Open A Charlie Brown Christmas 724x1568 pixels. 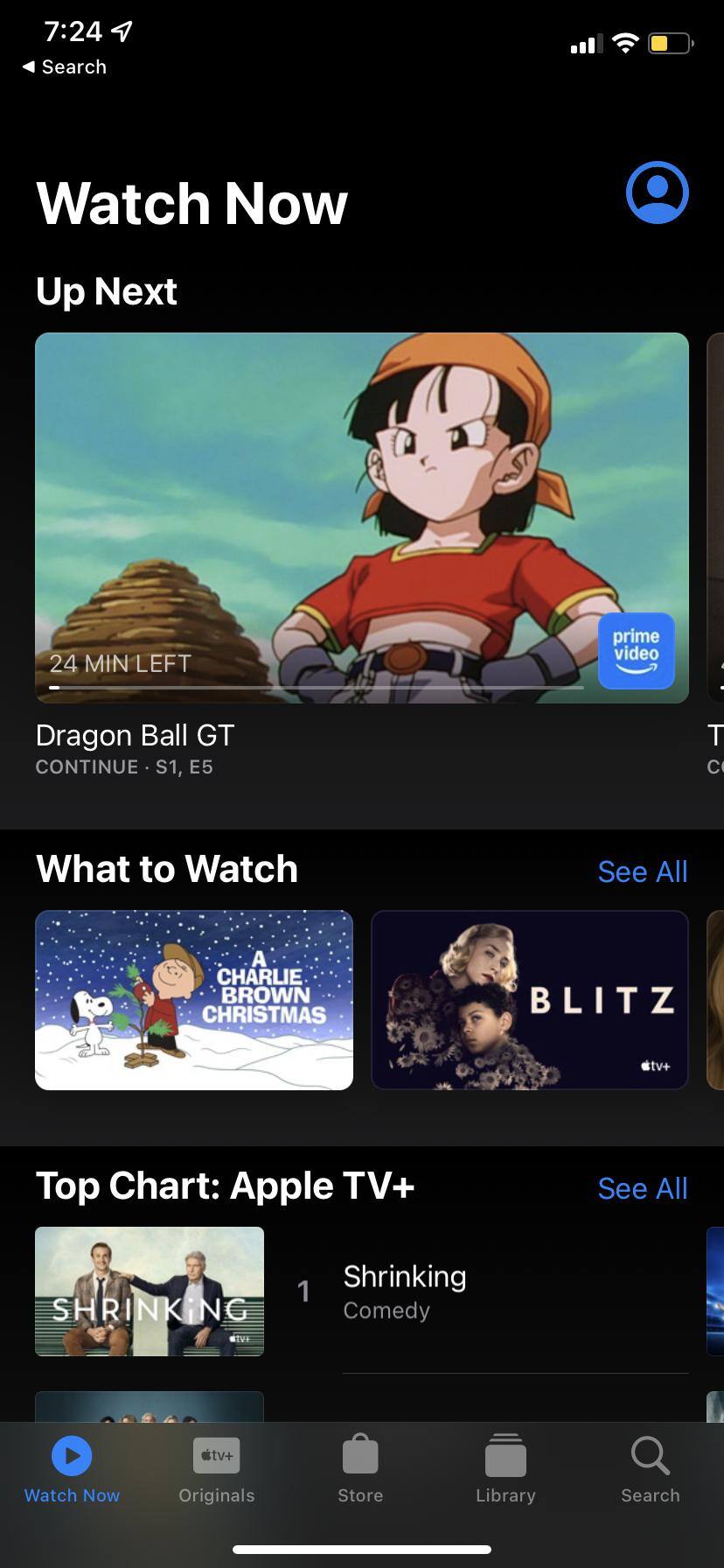(194, 999)
